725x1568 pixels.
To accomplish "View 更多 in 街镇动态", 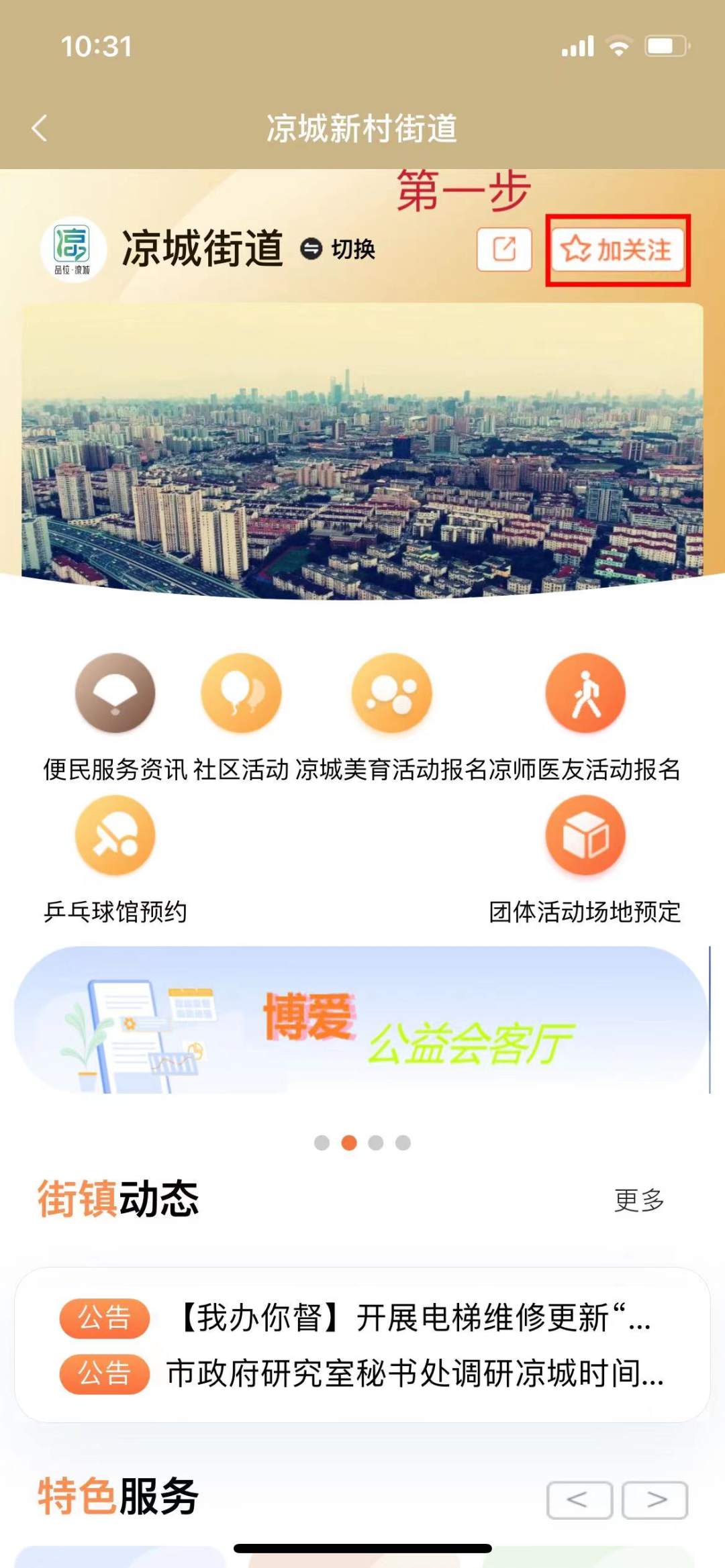I will click(638, 1200).
